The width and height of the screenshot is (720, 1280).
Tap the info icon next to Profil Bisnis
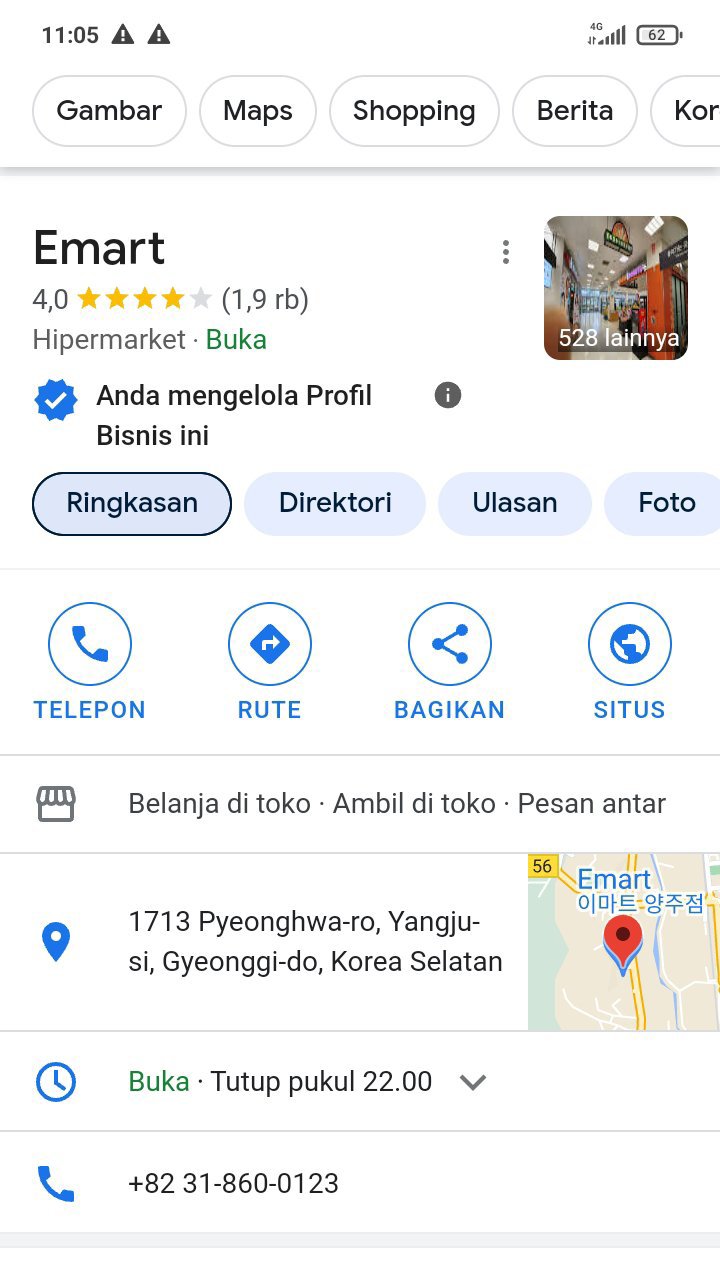click(448, 395)
